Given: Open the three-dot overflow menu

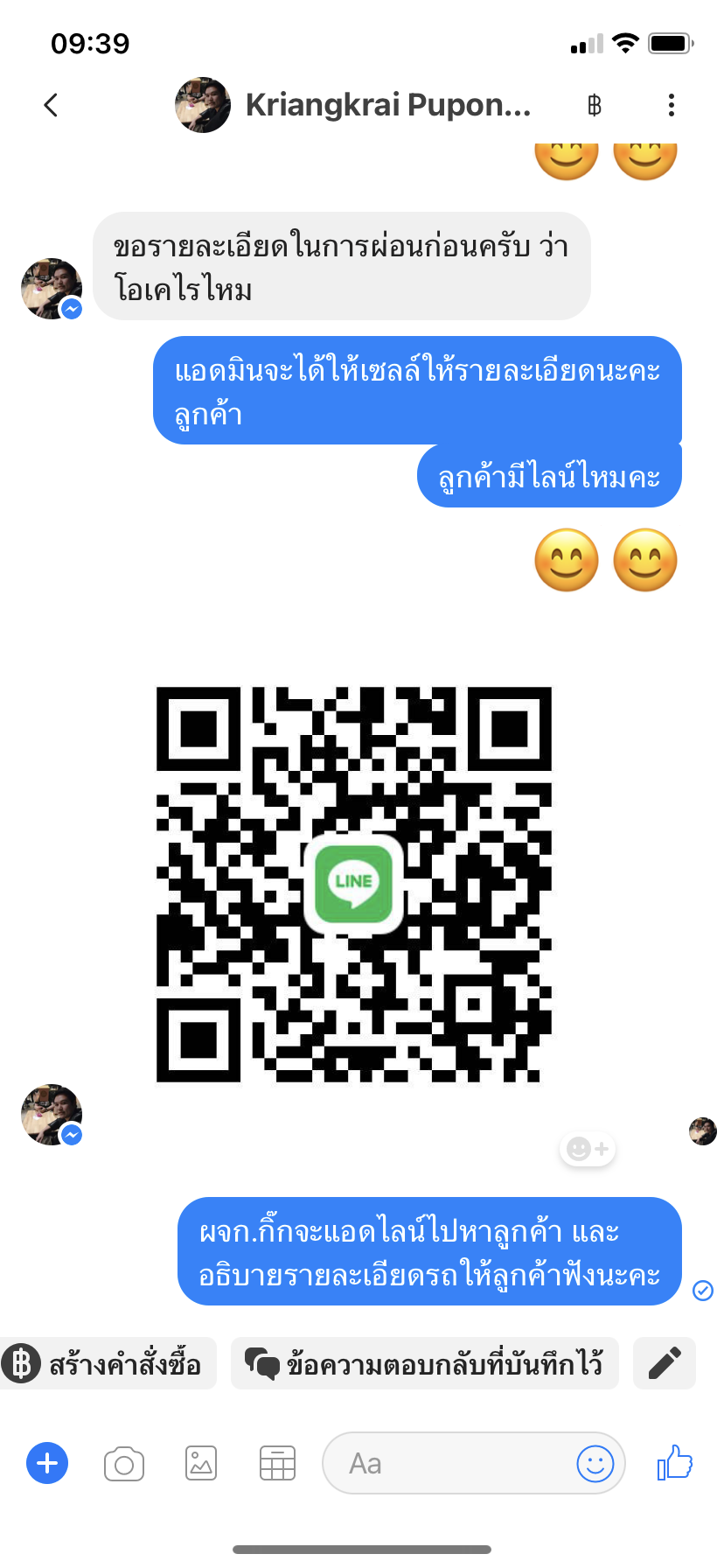Looking at the screenshot, I should point(671,105).
